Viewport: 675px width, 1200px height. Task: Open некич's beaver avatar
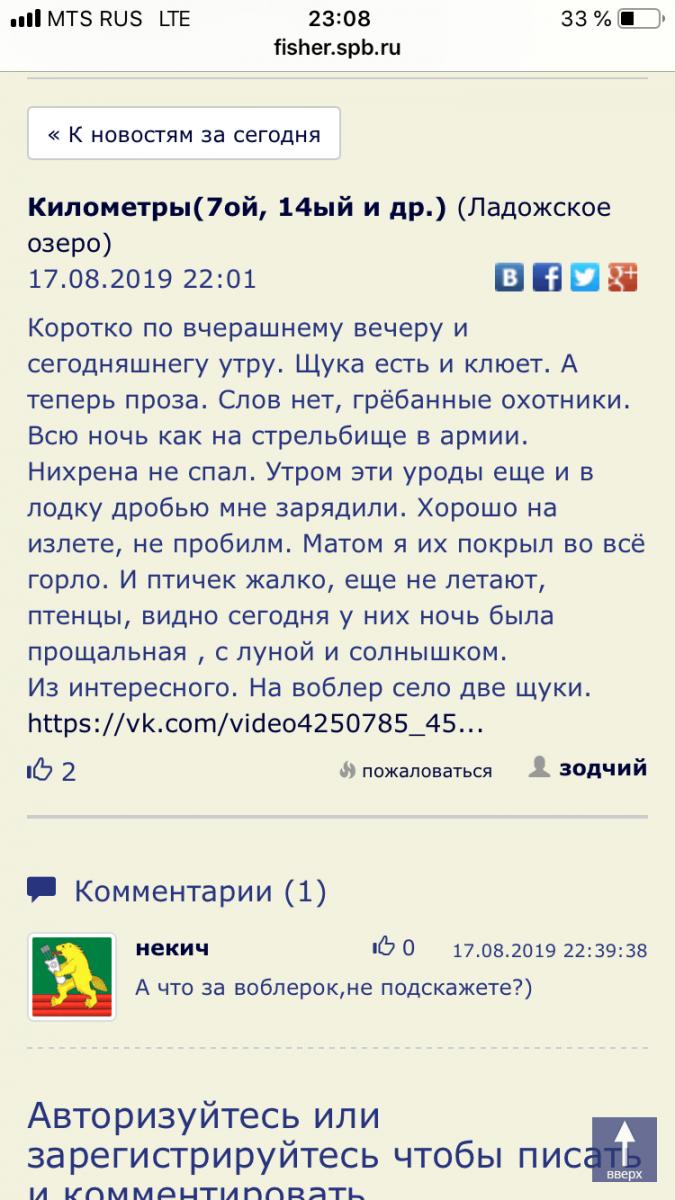[x=71, y=977]
